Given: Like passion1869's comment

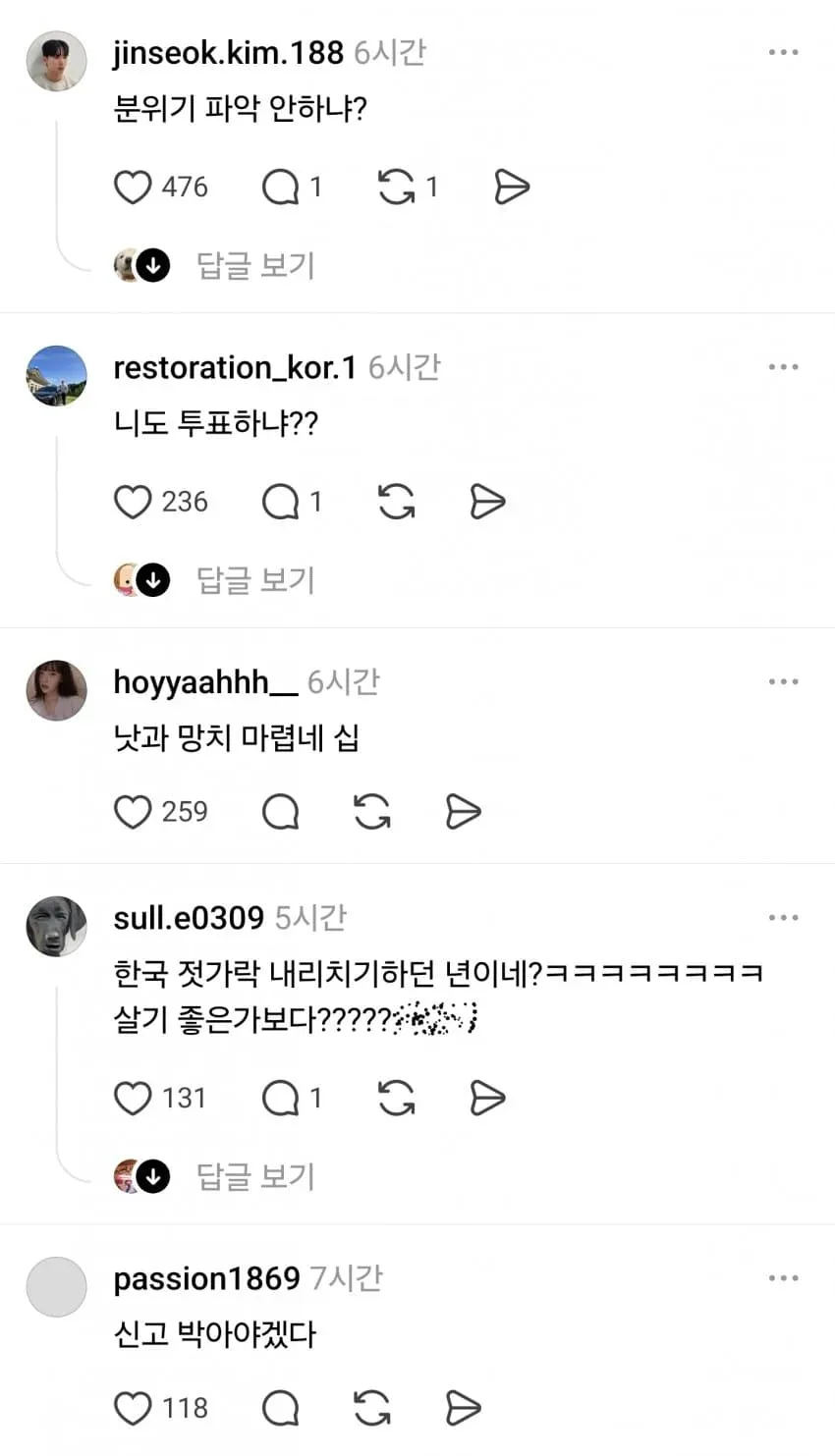Looking at the screenshot, I should point(133,1408).
